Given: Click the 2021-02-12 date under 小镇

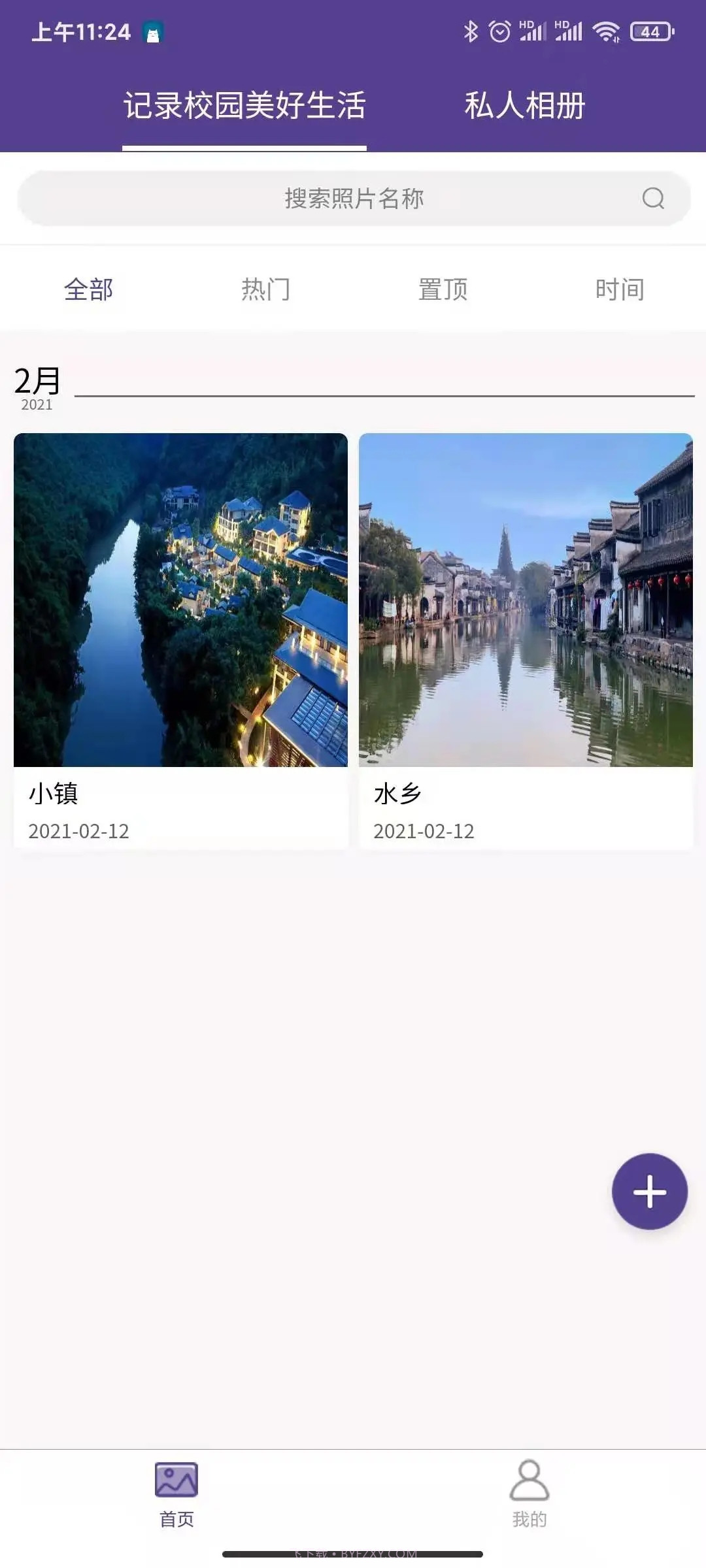Looking at the screenshot, I should tap(78, 831).
